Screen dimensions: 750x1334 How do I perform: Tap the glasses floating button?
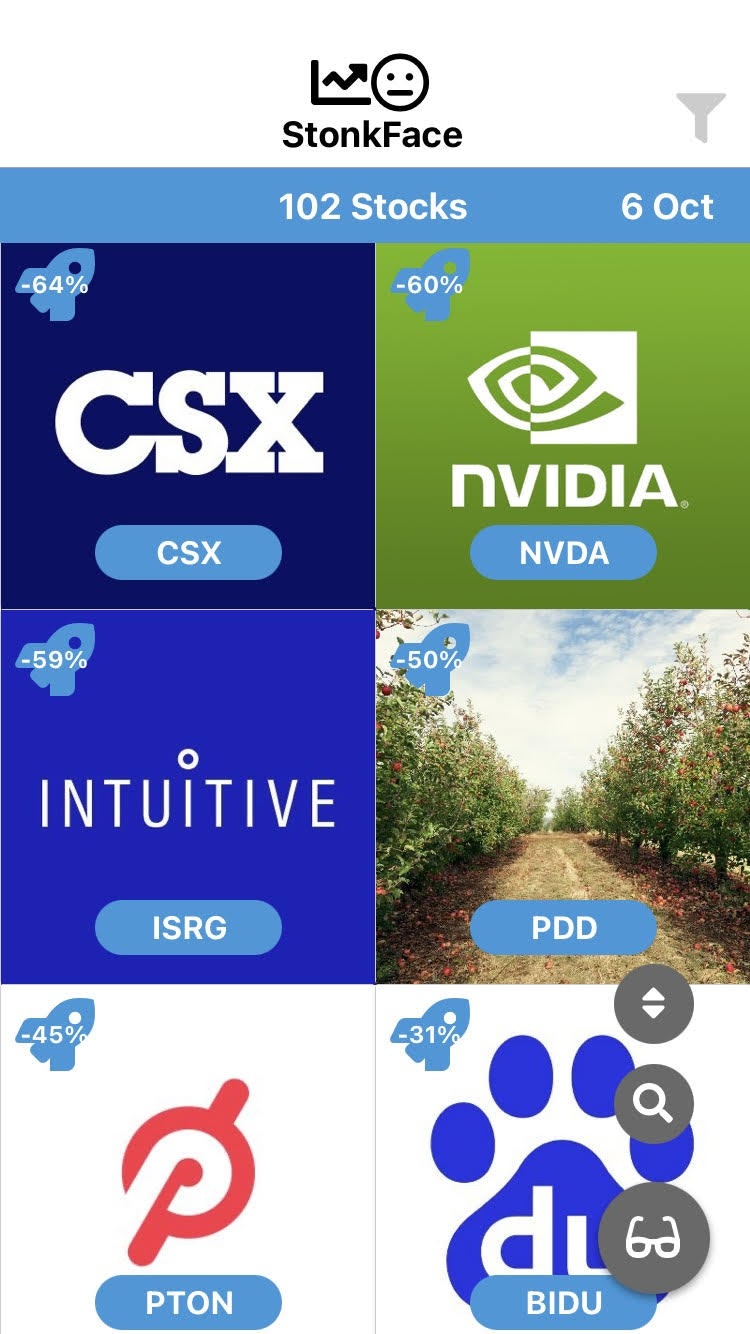tap(654, 1239)
